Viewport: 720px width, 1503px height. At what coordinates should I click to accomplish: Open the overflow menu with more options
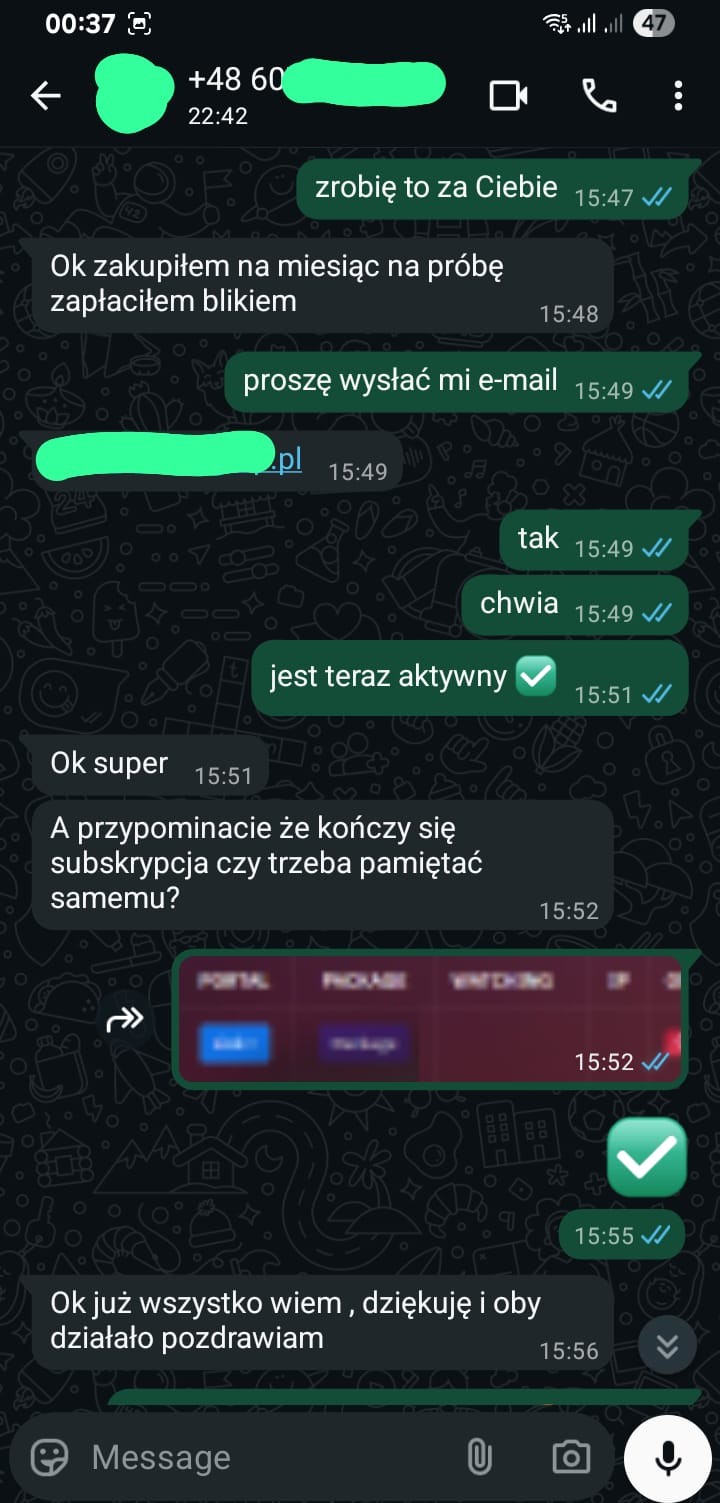coord(678,96)
